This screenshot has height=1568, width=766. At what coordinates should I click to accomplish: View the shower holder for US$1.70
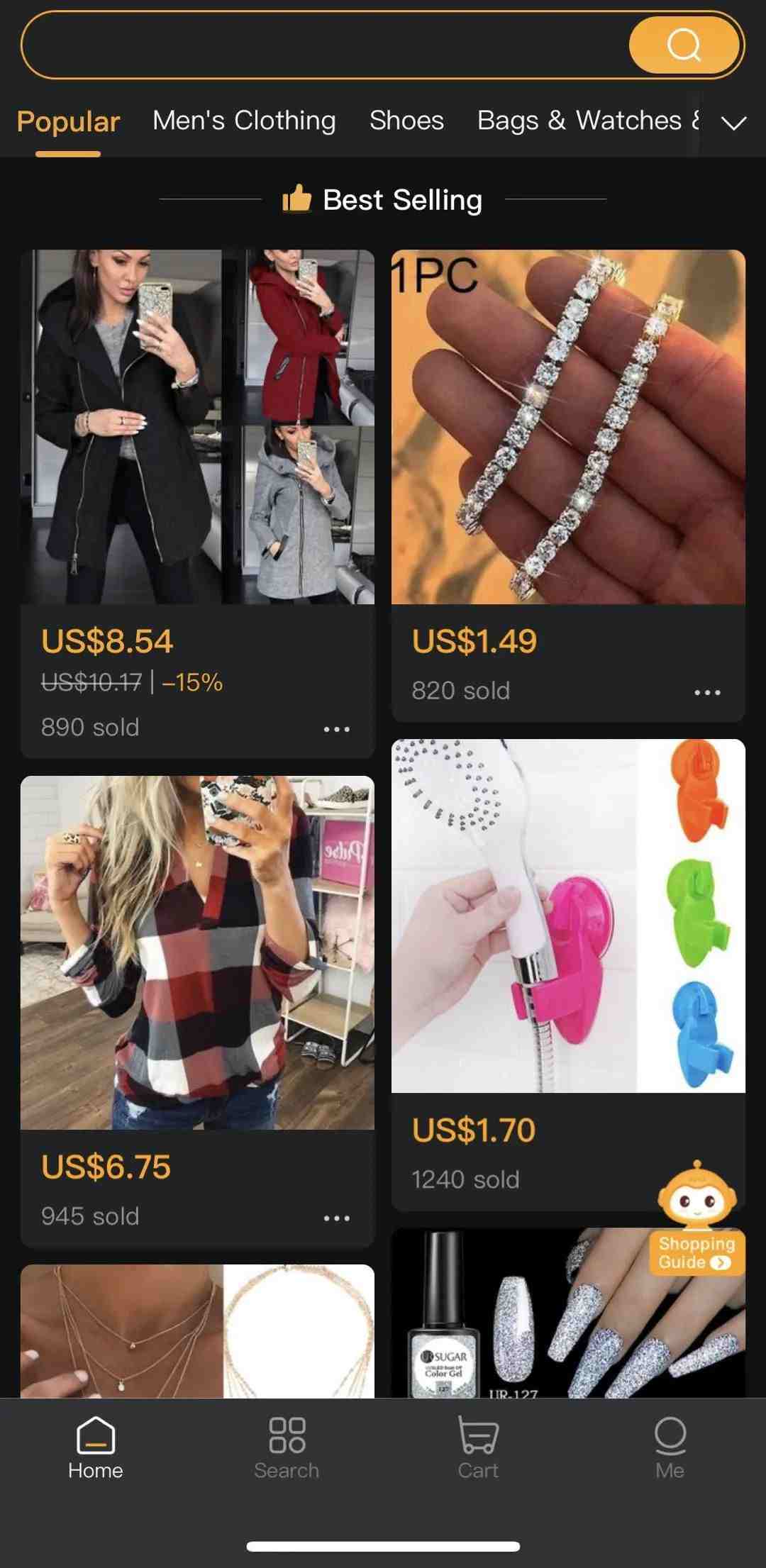point(568,916)
